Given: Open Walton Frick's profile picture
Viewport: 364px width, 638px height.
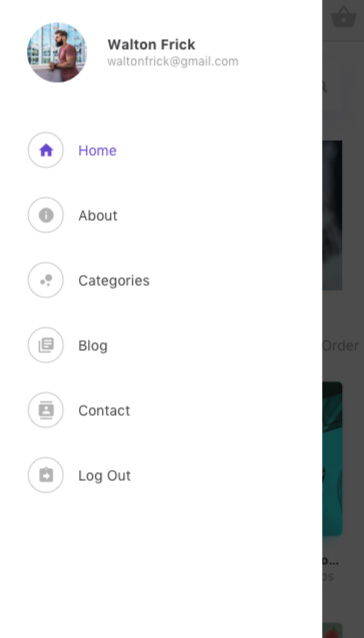Looking at the screenshot, I should point(57,52).
